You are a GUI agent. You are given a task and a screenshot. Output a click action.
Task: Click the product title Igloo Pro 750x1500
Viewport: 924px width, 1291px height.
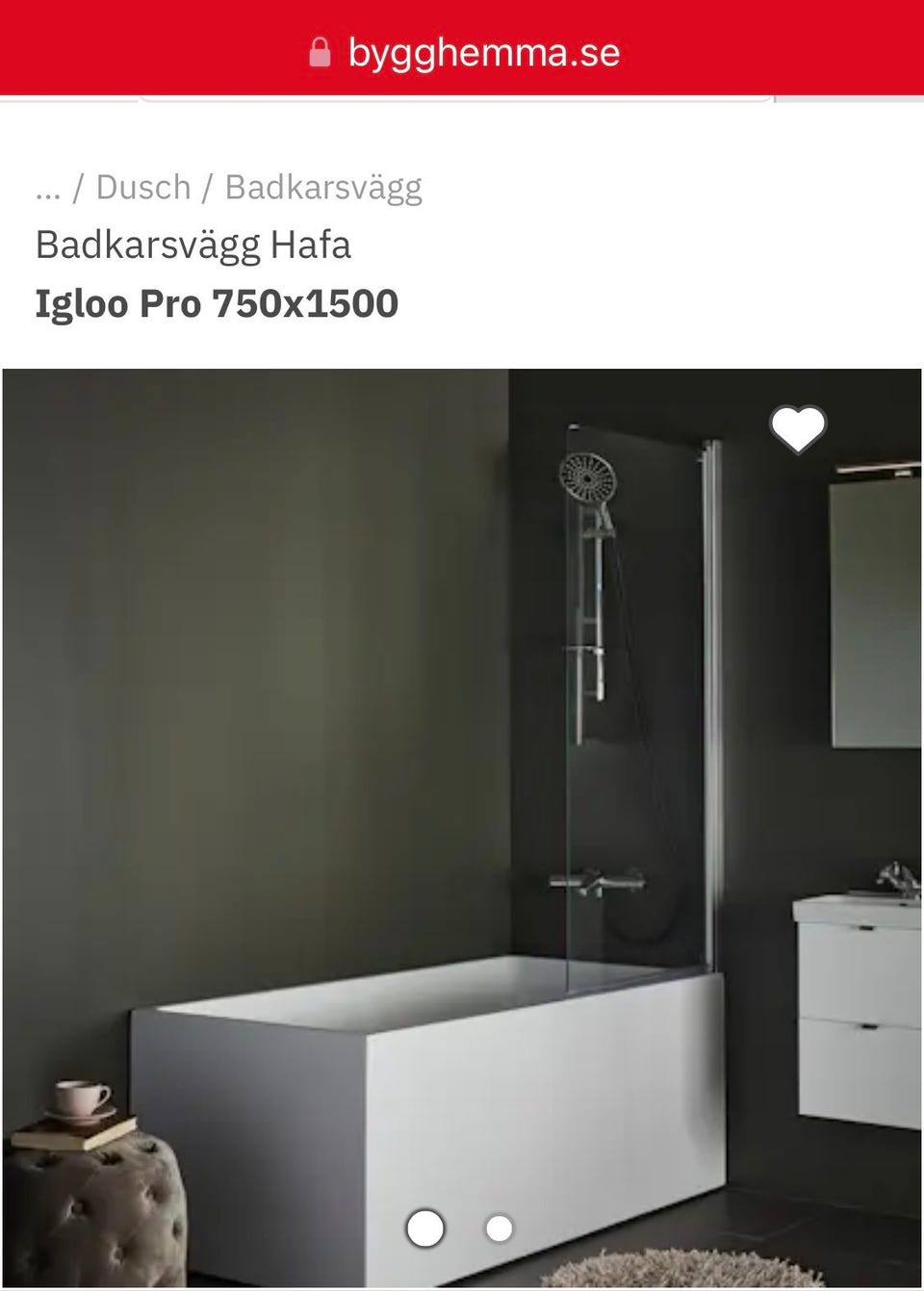click(217, 303)
